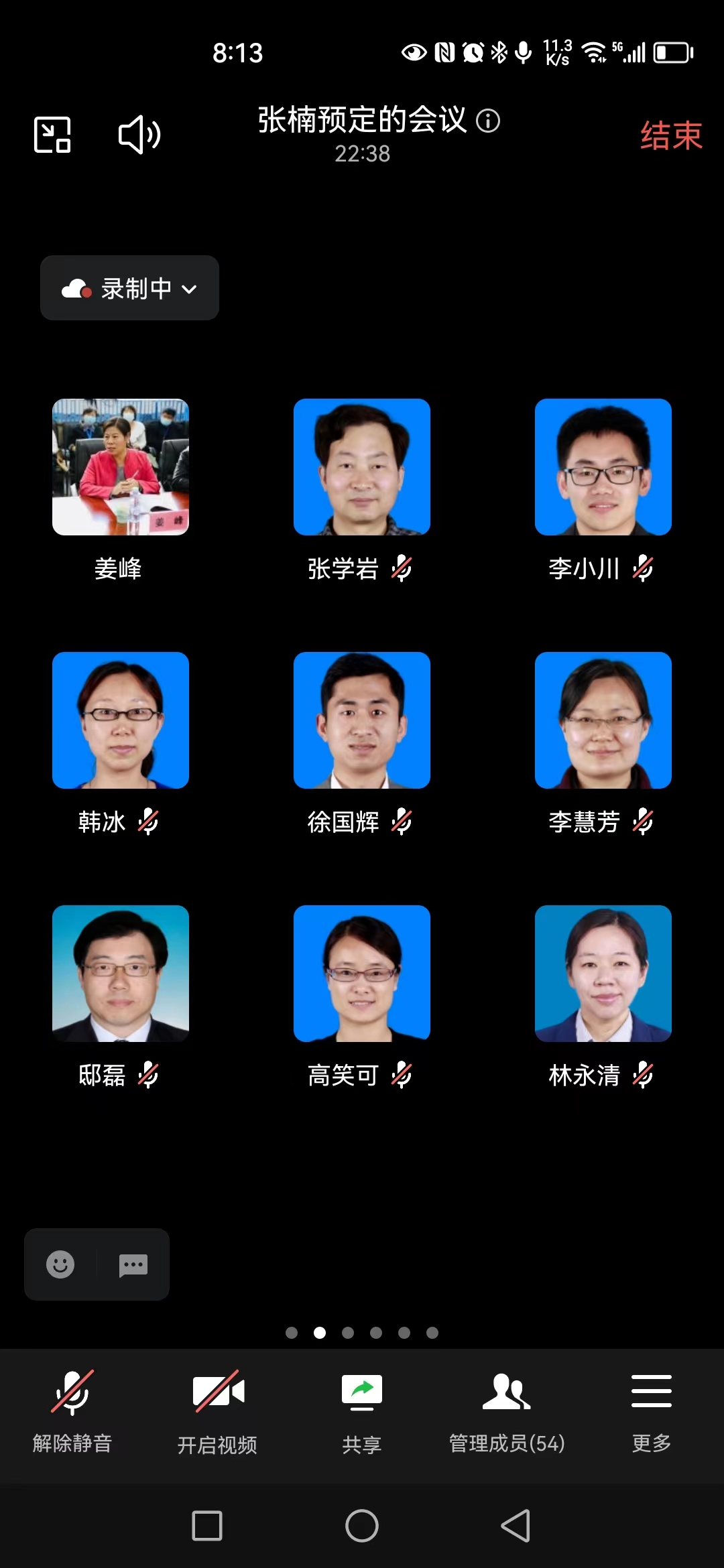
Task: Go back with the system back button
Action: click(x=516, y=1526)
